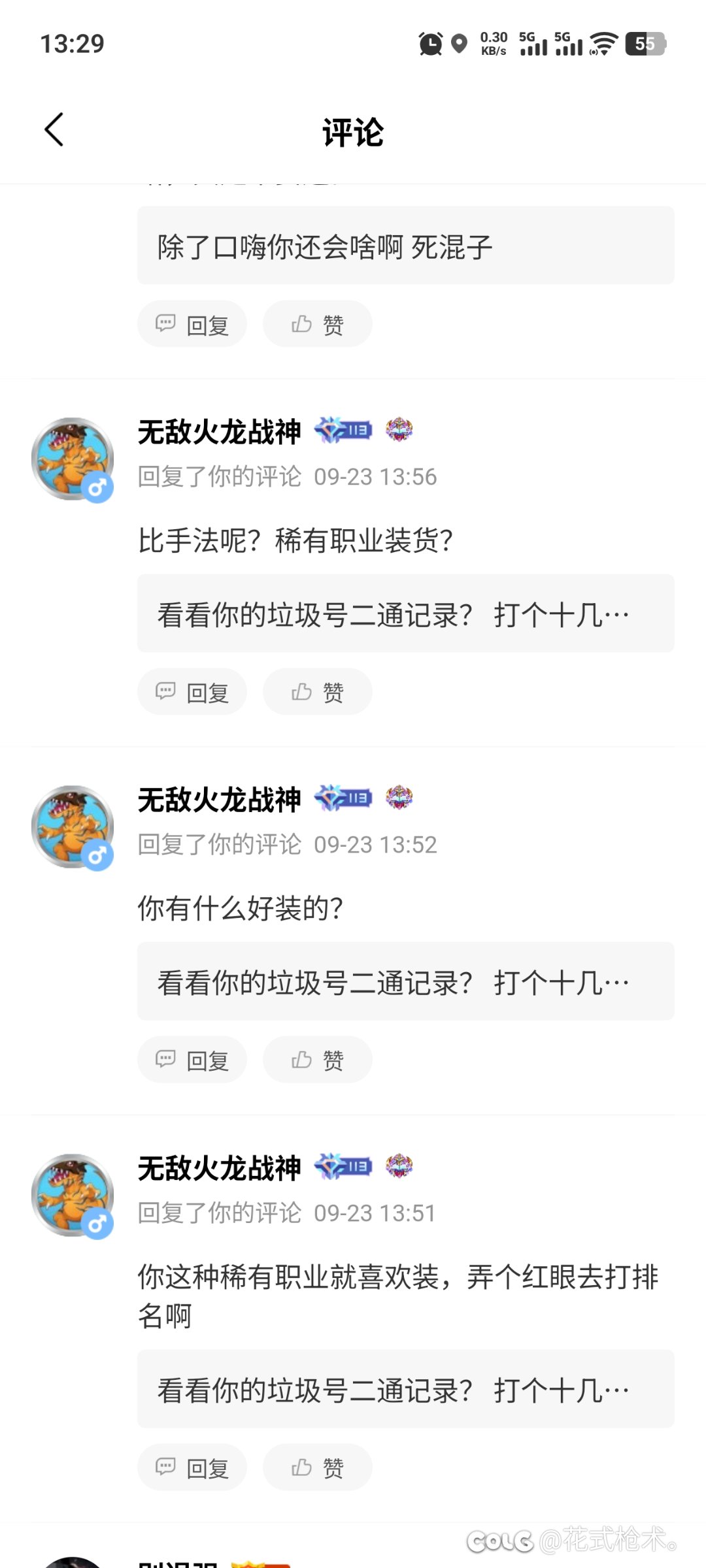Open 无敌火龙战神's avatar on the 13:52 reply
This screenshot has height=1568, width=706.
(73, 827)
